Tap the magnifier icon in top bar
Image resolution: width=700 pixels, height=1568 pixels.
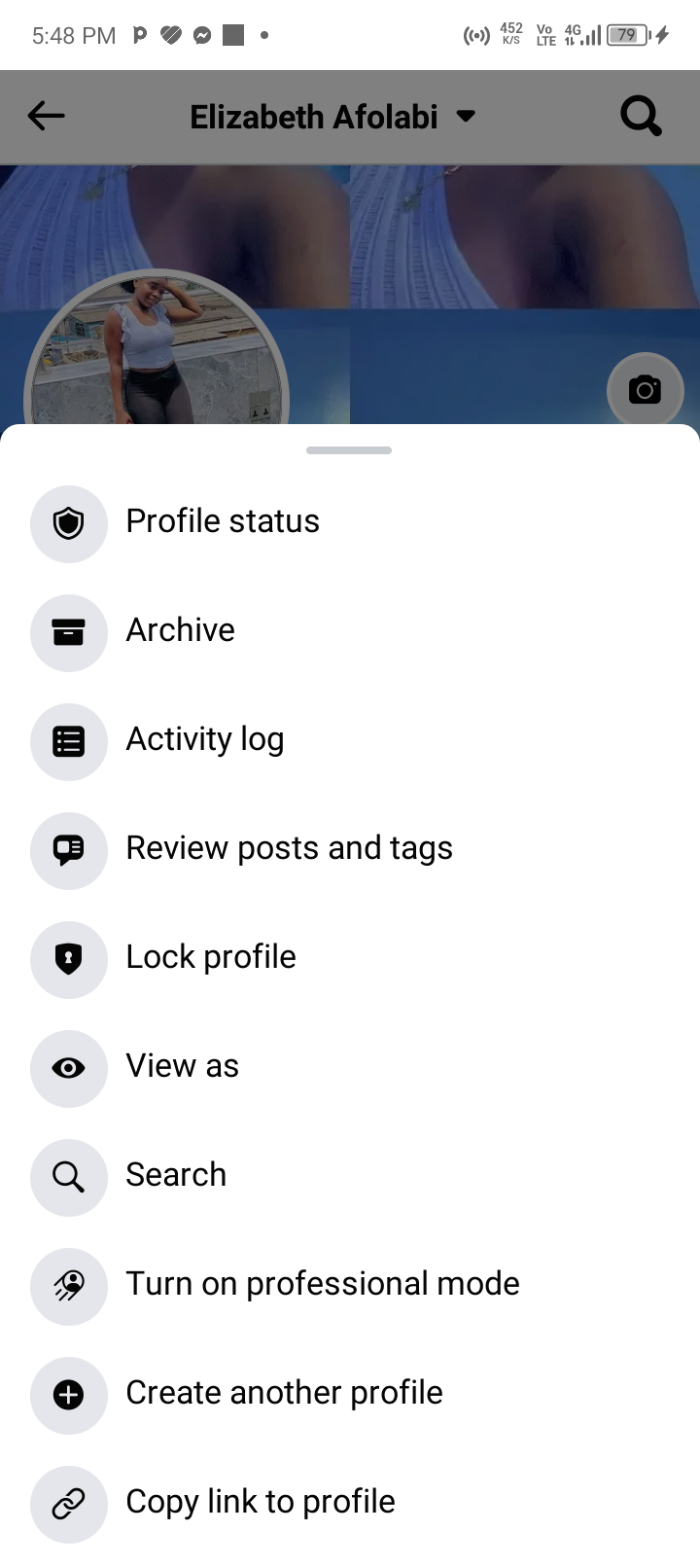[641, 117]
